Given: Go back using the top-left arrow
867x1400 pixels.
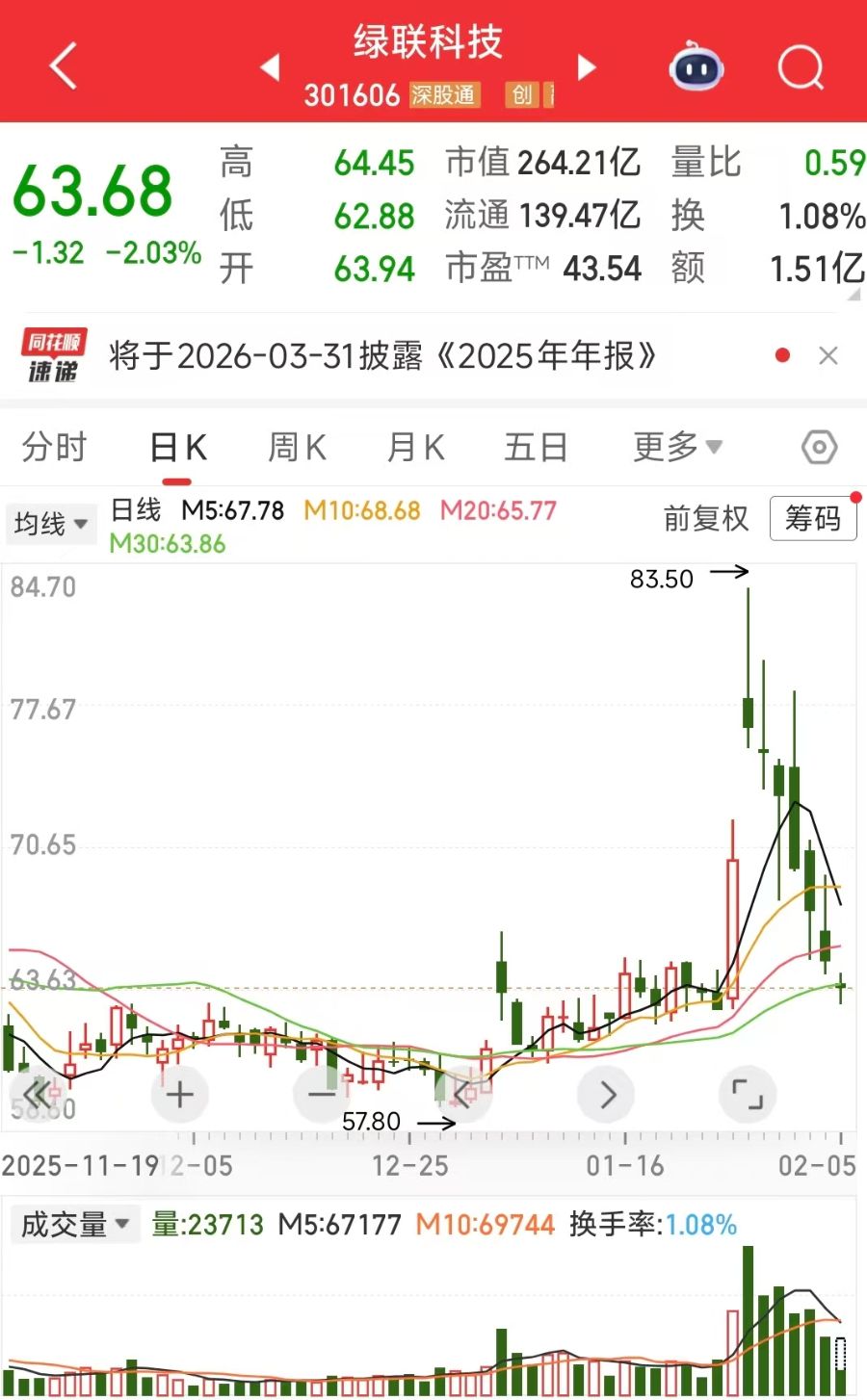Looking at the screenshot, I should pyautogui.click(x=64, y=67).
